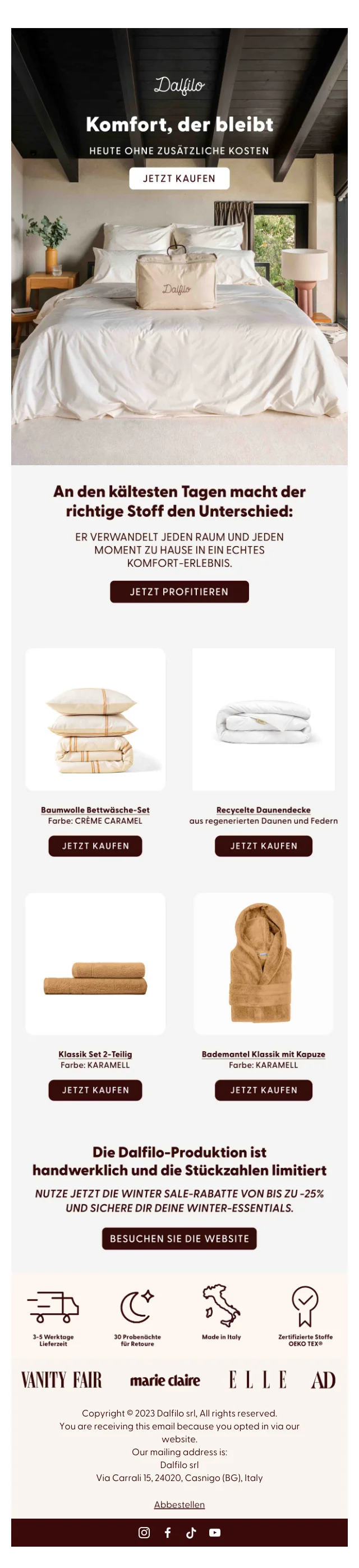This screenshot has width=359, height=1568.
Task: Open Dalfilo's TikTok profile
Action: tap(191, 1532)
